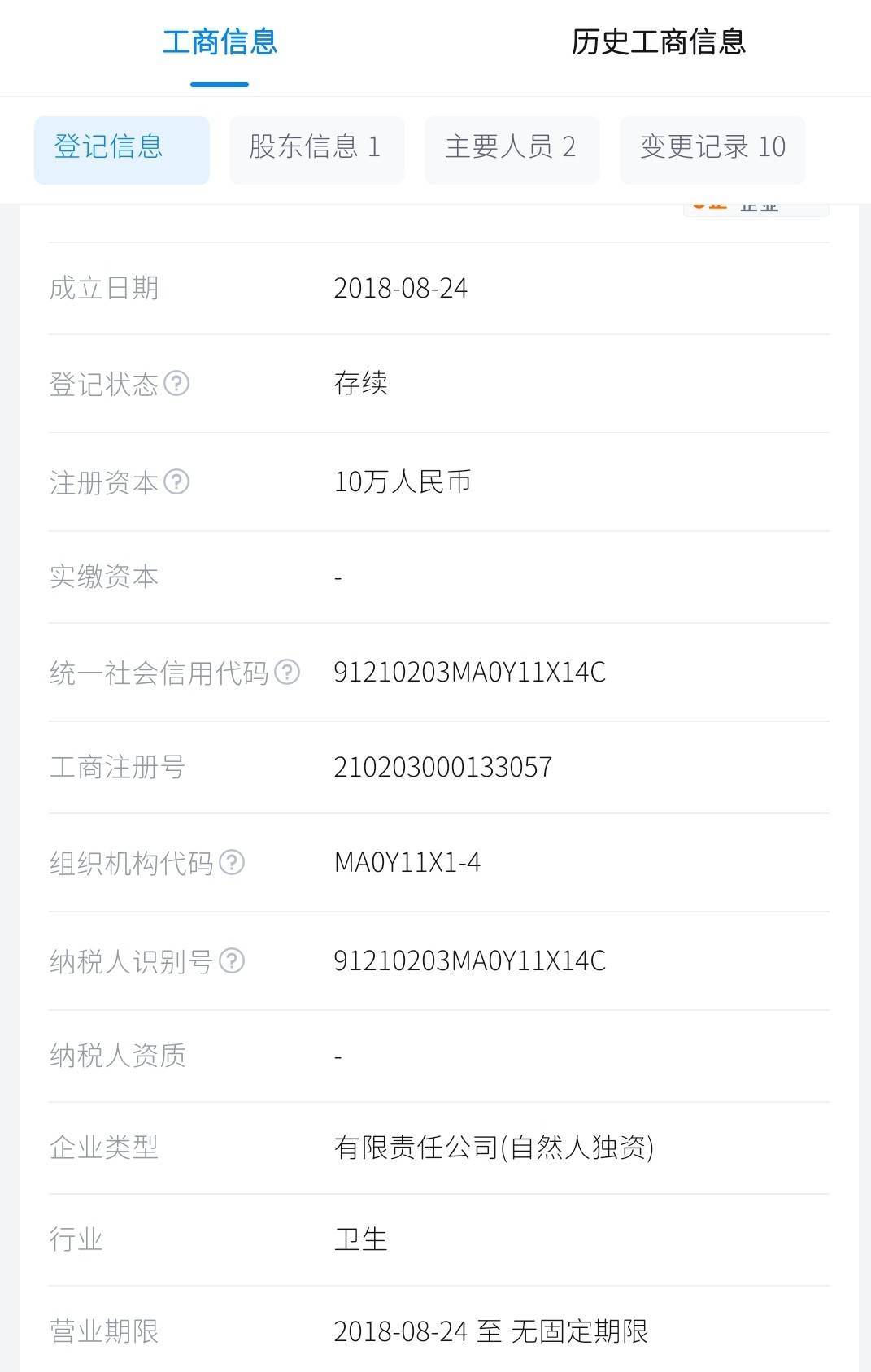871x1372 pixels.
Task: Tap help icon next to 登记状态
Action: 176,383
